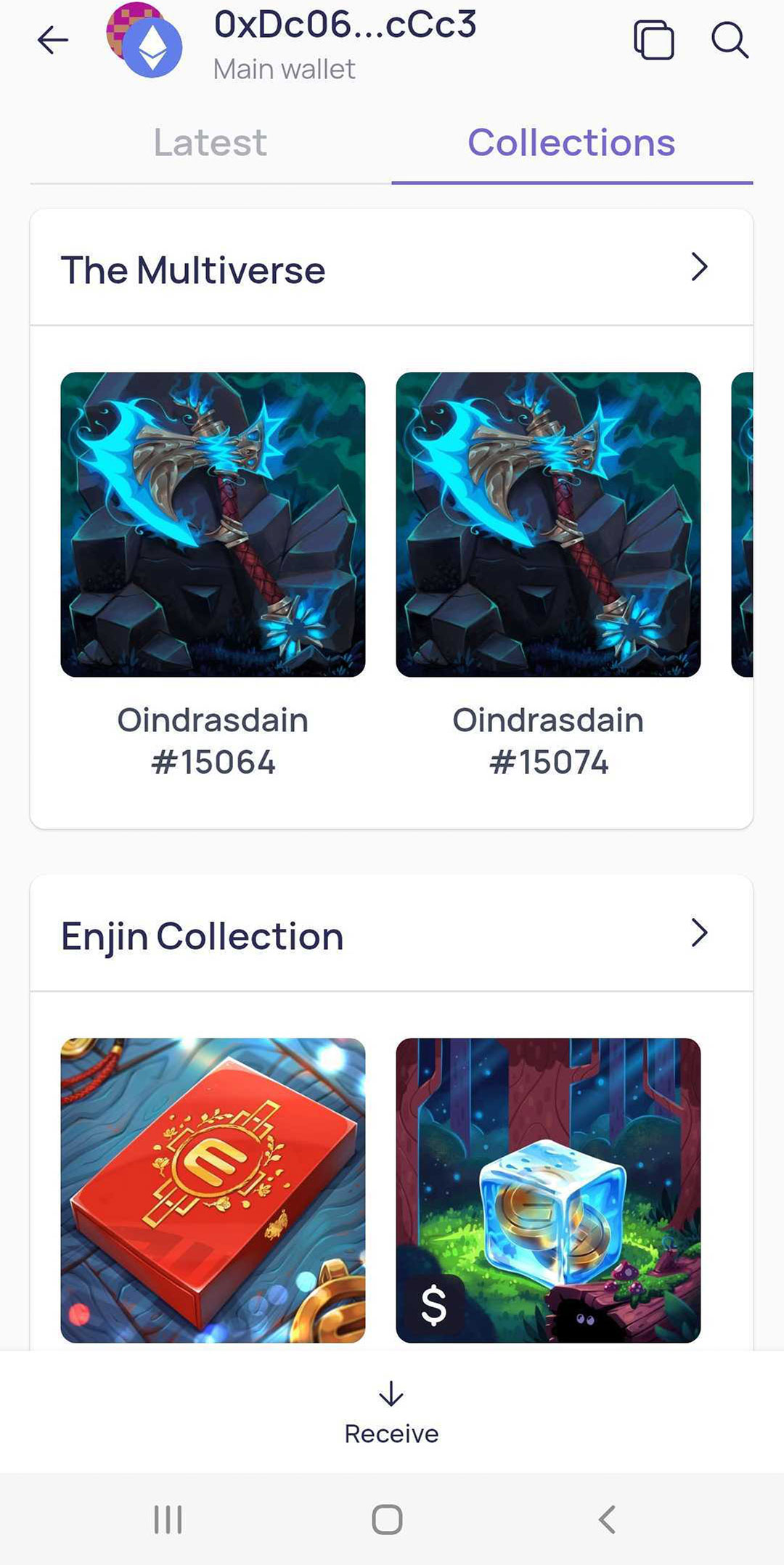Image resolution: width=784 pixels, height=1565 pixels.
Task: Select the Collections tab
Action: click(571, 142)
